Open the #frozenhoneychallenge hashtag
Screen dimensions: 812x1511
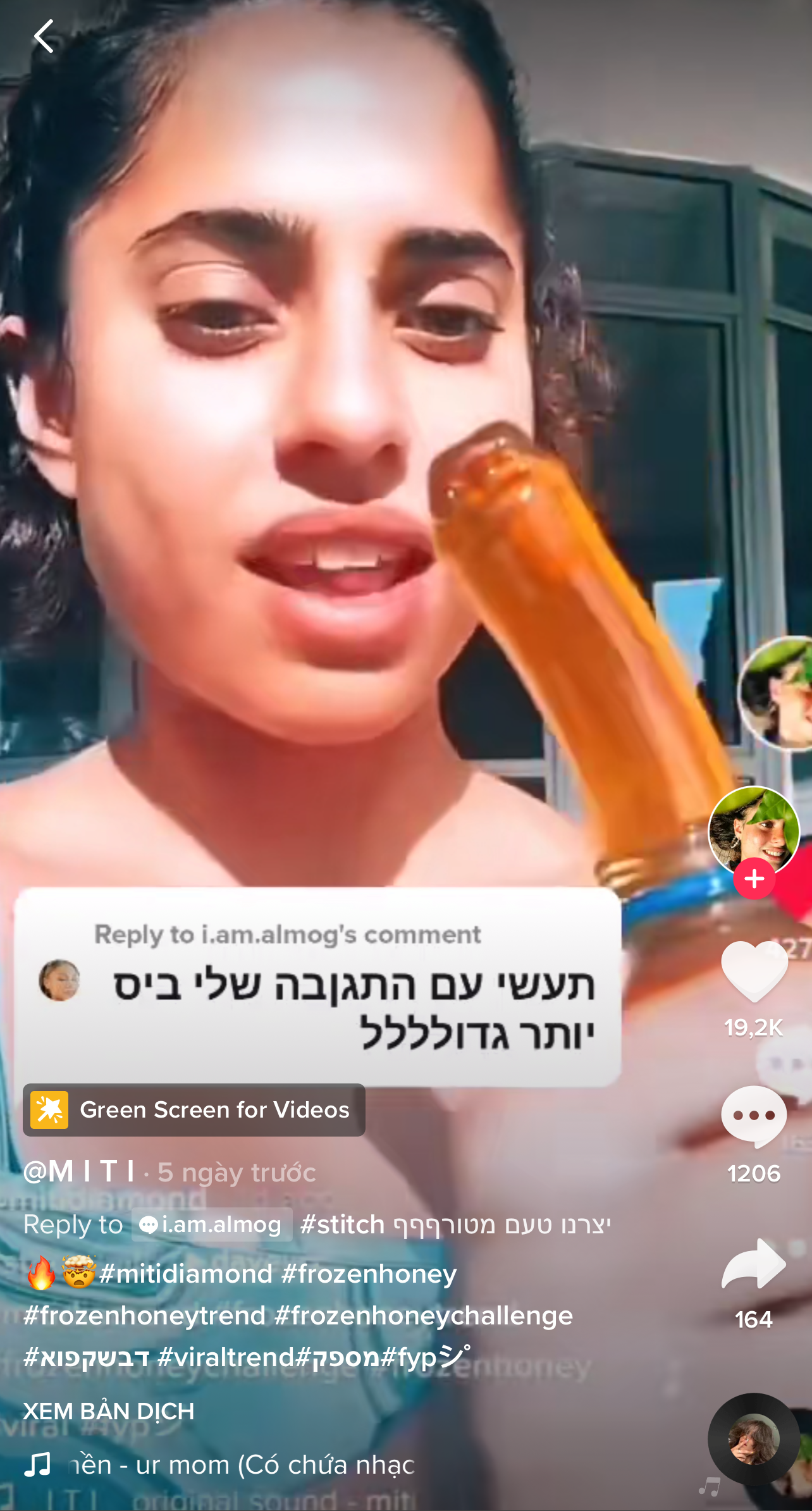click(424, 1316)
